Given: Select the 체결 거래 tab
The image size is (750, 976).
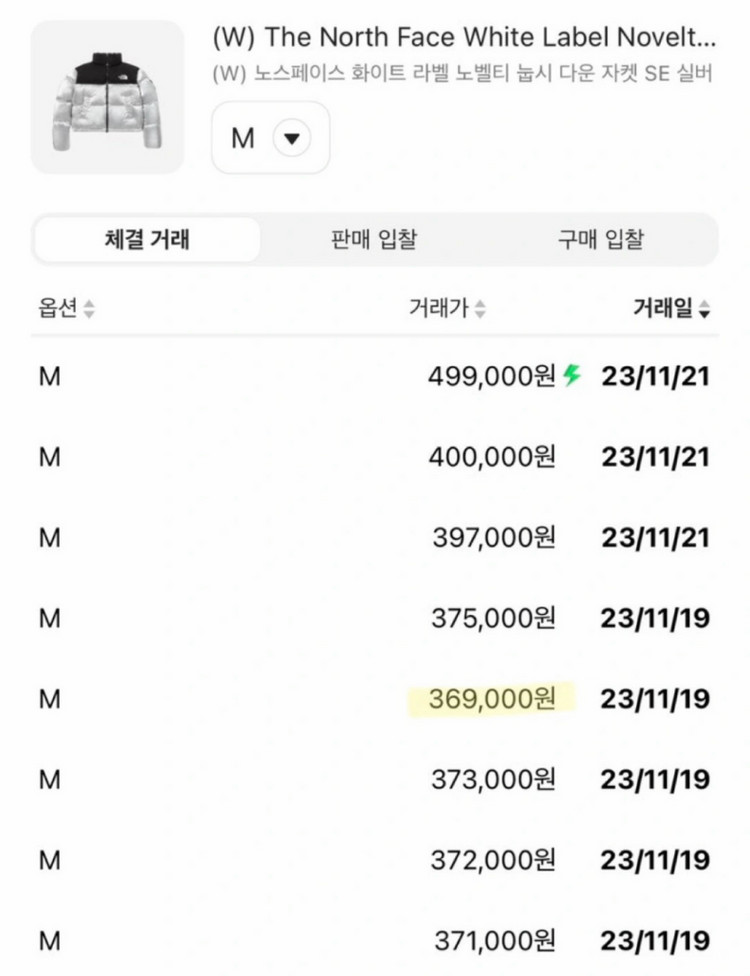Looking at the screenshot, I should point(146,239).
